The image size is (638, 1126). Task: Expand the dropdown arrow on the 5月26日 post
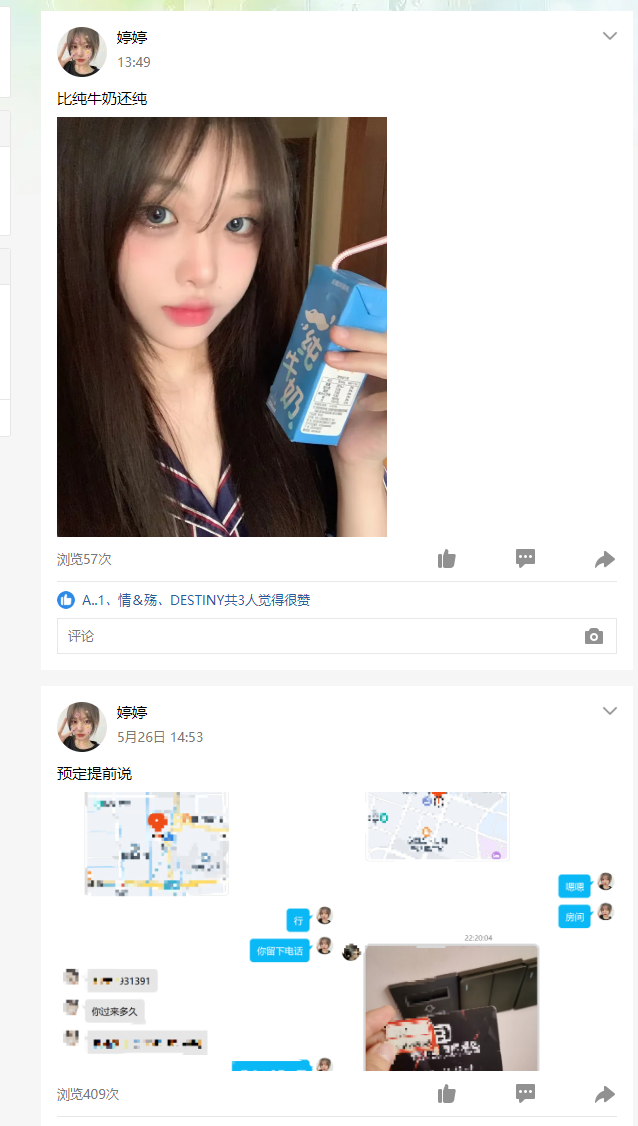[610, 711]
